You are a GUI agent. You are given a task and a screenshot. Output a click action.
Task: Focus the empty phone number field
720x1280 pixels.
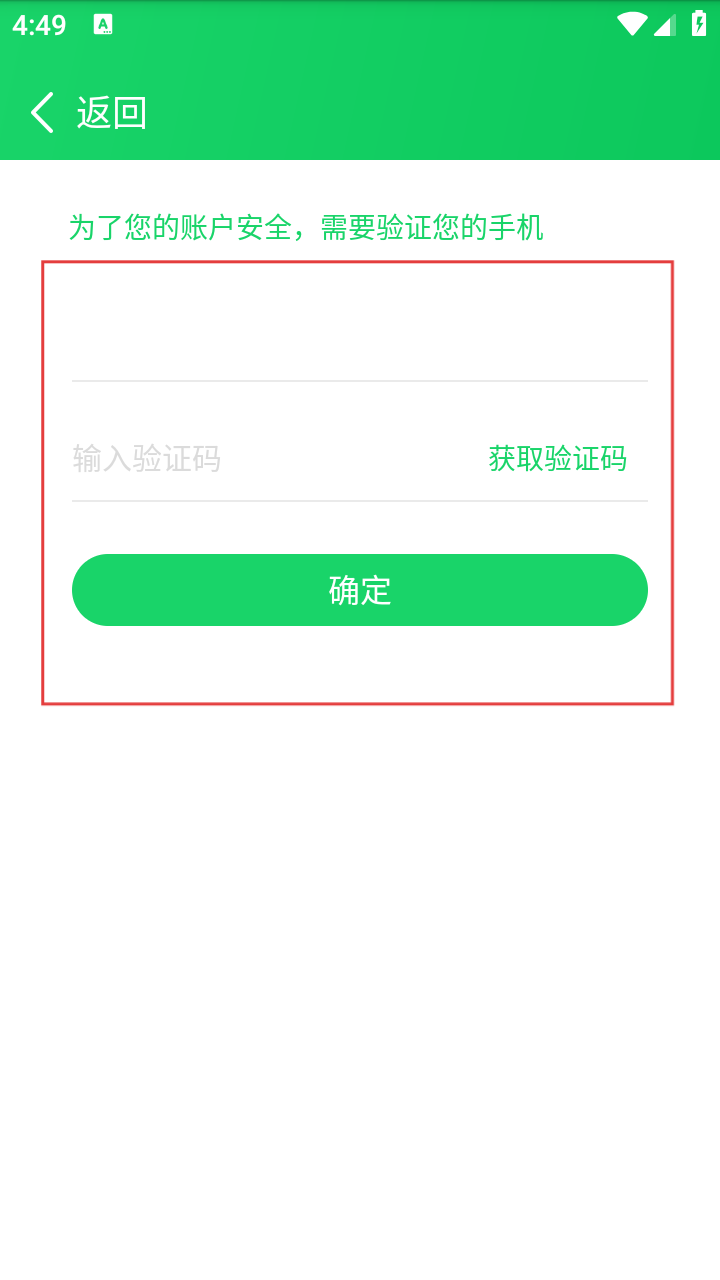click(360, 340)
